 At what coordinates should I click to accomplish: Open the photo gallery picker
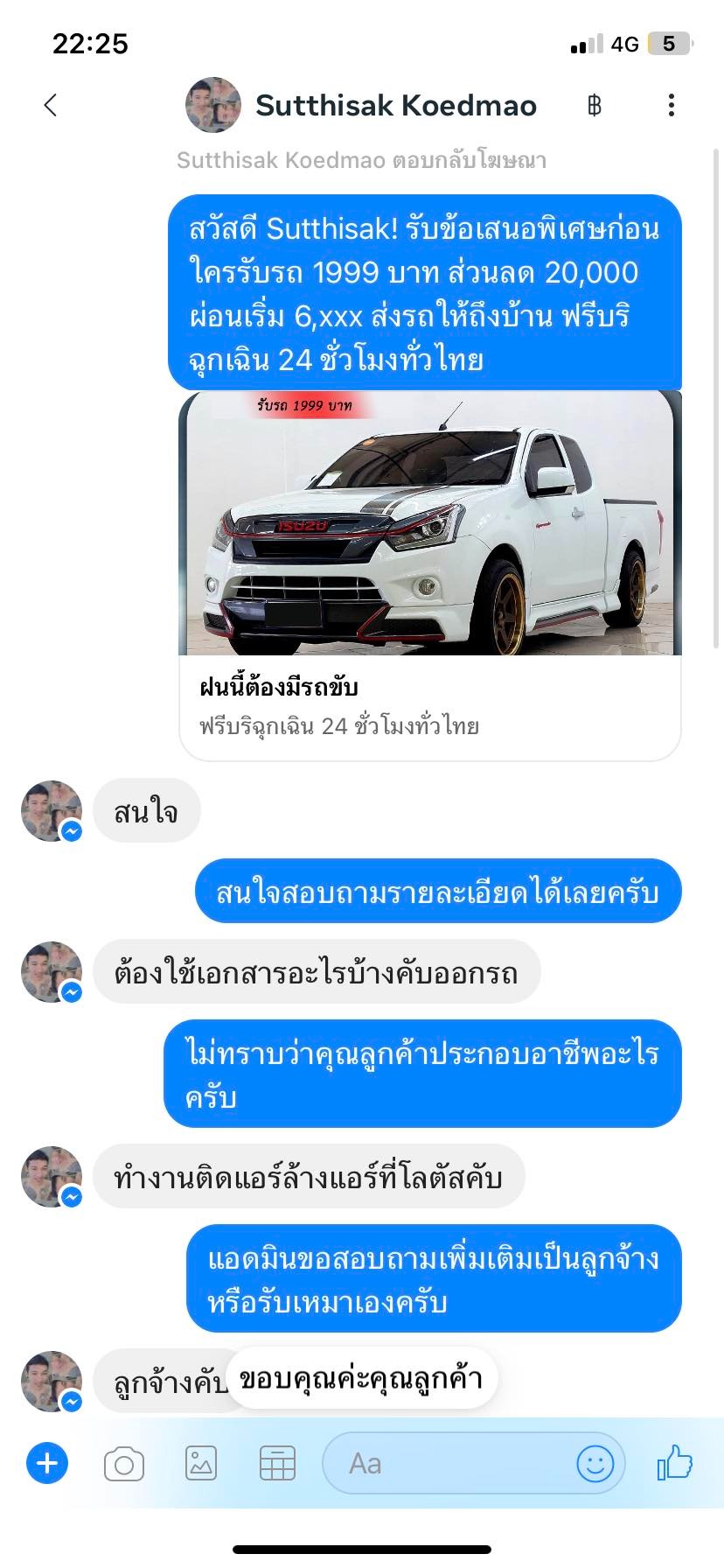[x=201, y=1463]
